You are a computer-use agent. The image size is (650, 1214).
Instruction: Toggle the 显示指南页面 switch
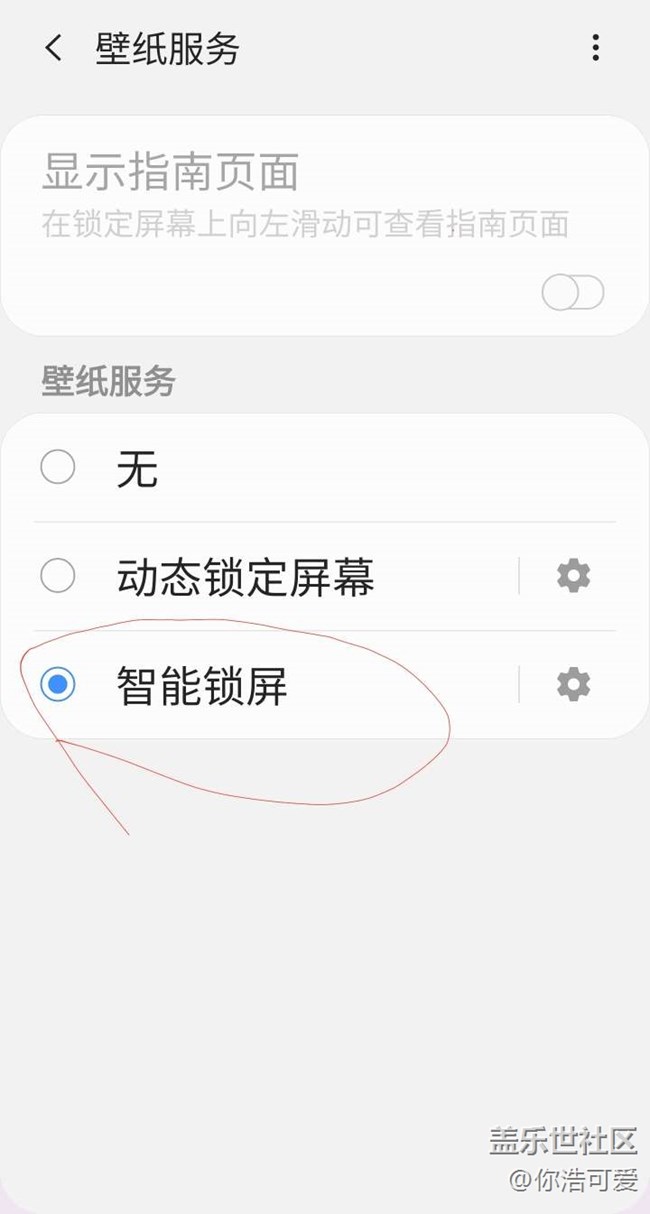point(572,293)
